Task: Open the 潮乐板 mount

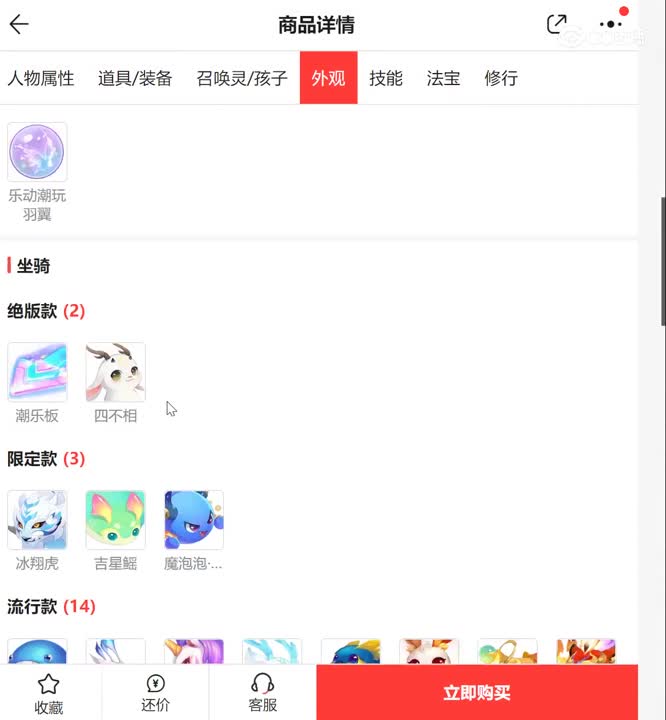Action: pyautogui.click(x=37, y=373)
